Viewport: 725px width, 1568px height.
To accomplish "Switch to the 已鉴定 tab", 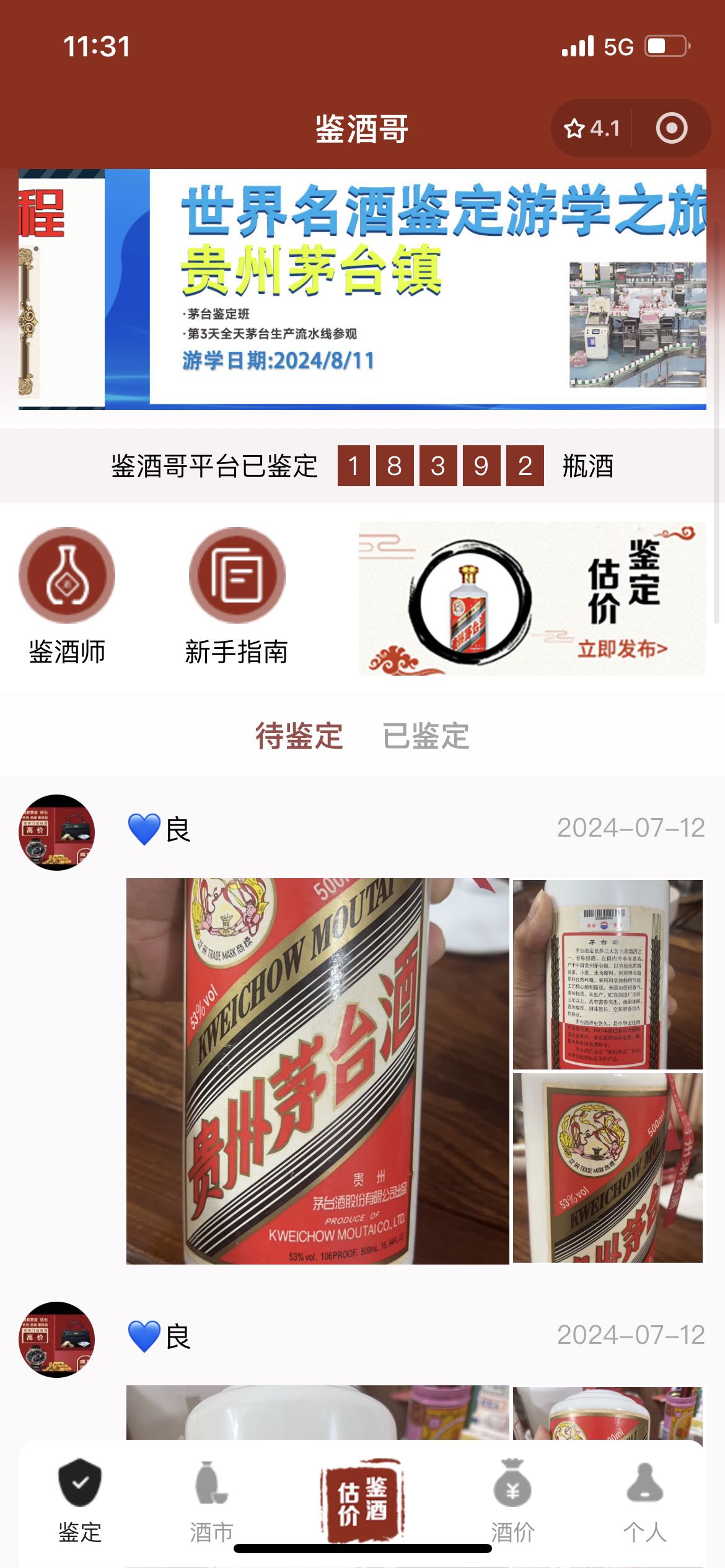I will click(x=426, y=736).
